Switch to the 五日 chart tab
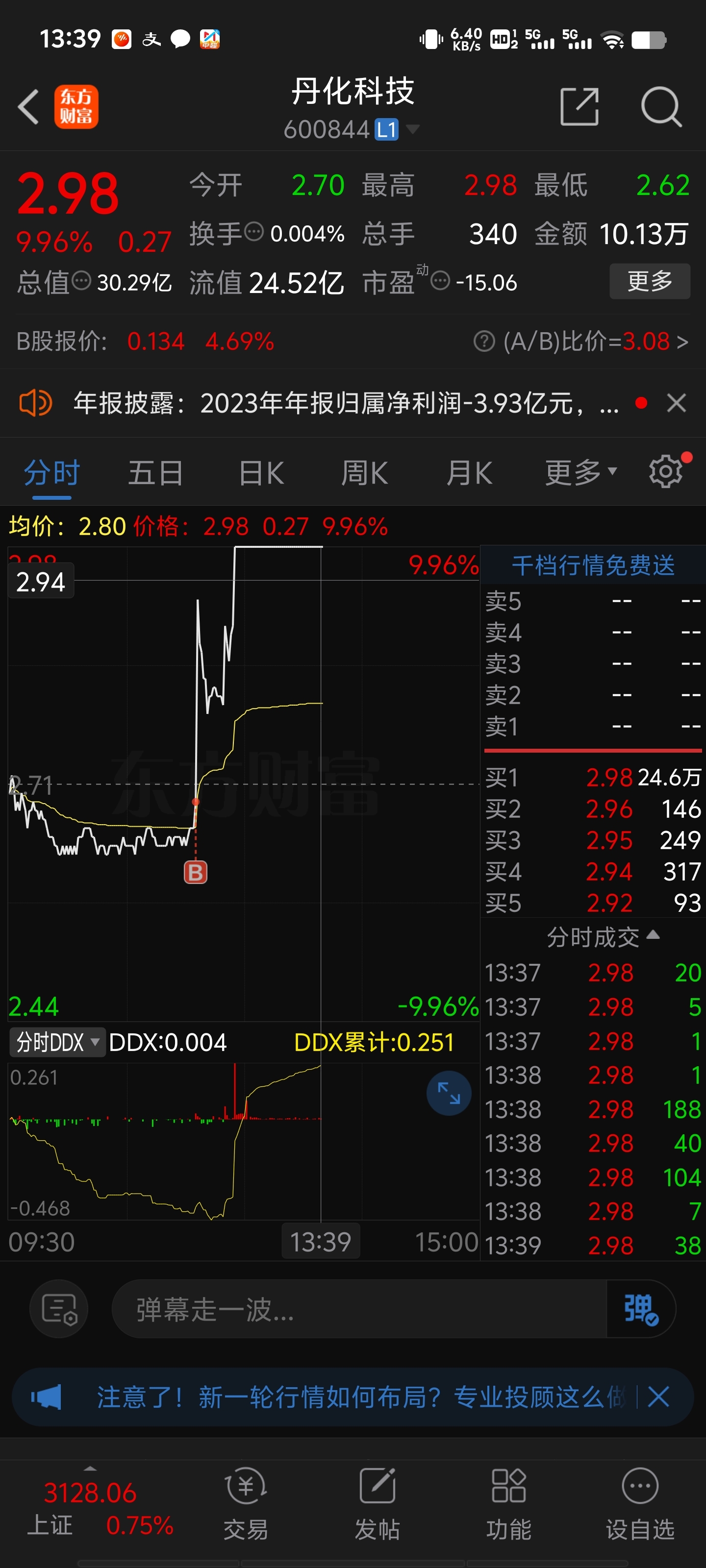This screenshot has height=1568, width=706. [155, 473]
